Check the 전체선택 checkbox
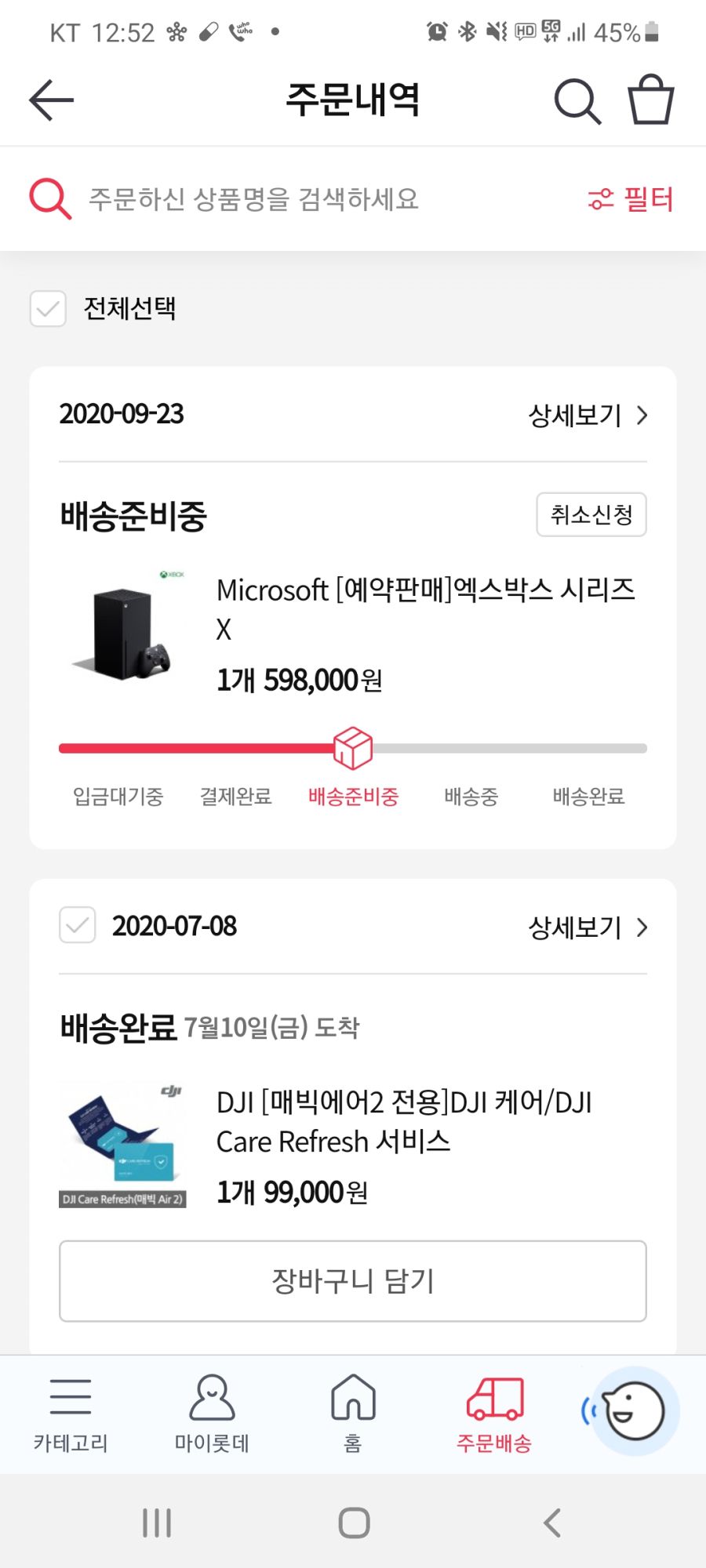 (x=48, y=309)
